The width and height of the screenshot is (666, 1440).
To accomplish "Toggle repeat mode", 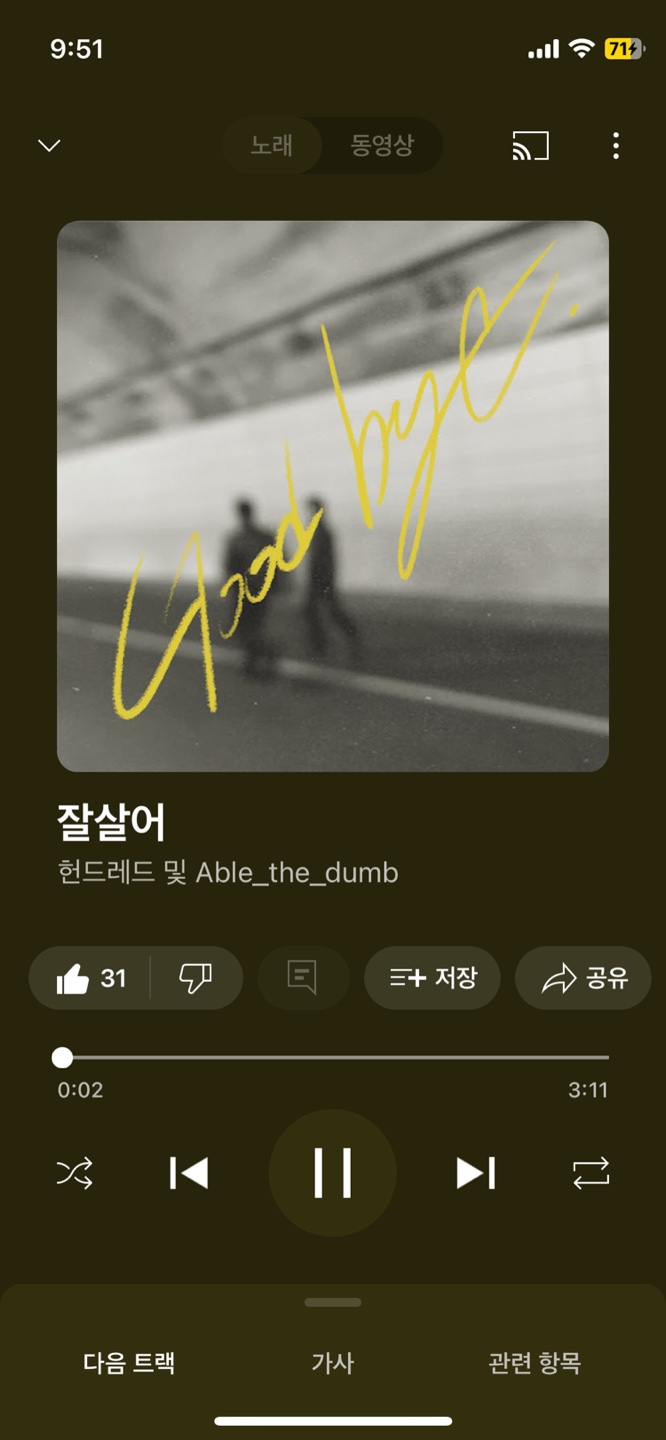I will 591,1172.
